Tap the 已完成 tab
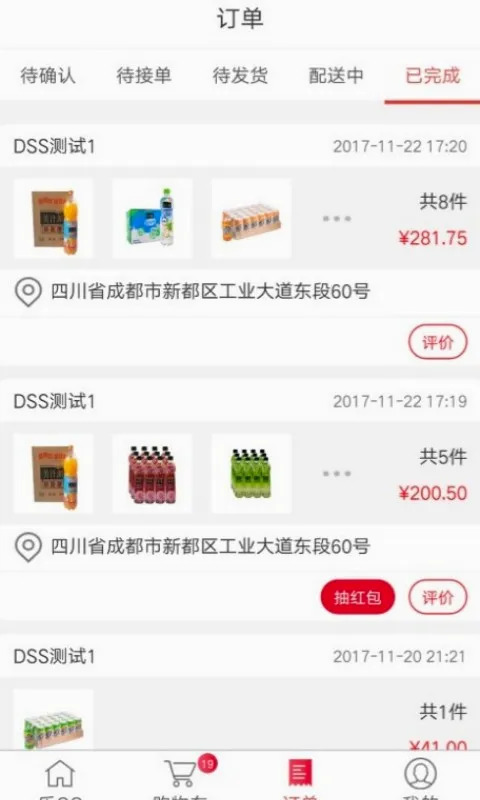The height and width of the screenshot is (800, 480). coord(433,76)
